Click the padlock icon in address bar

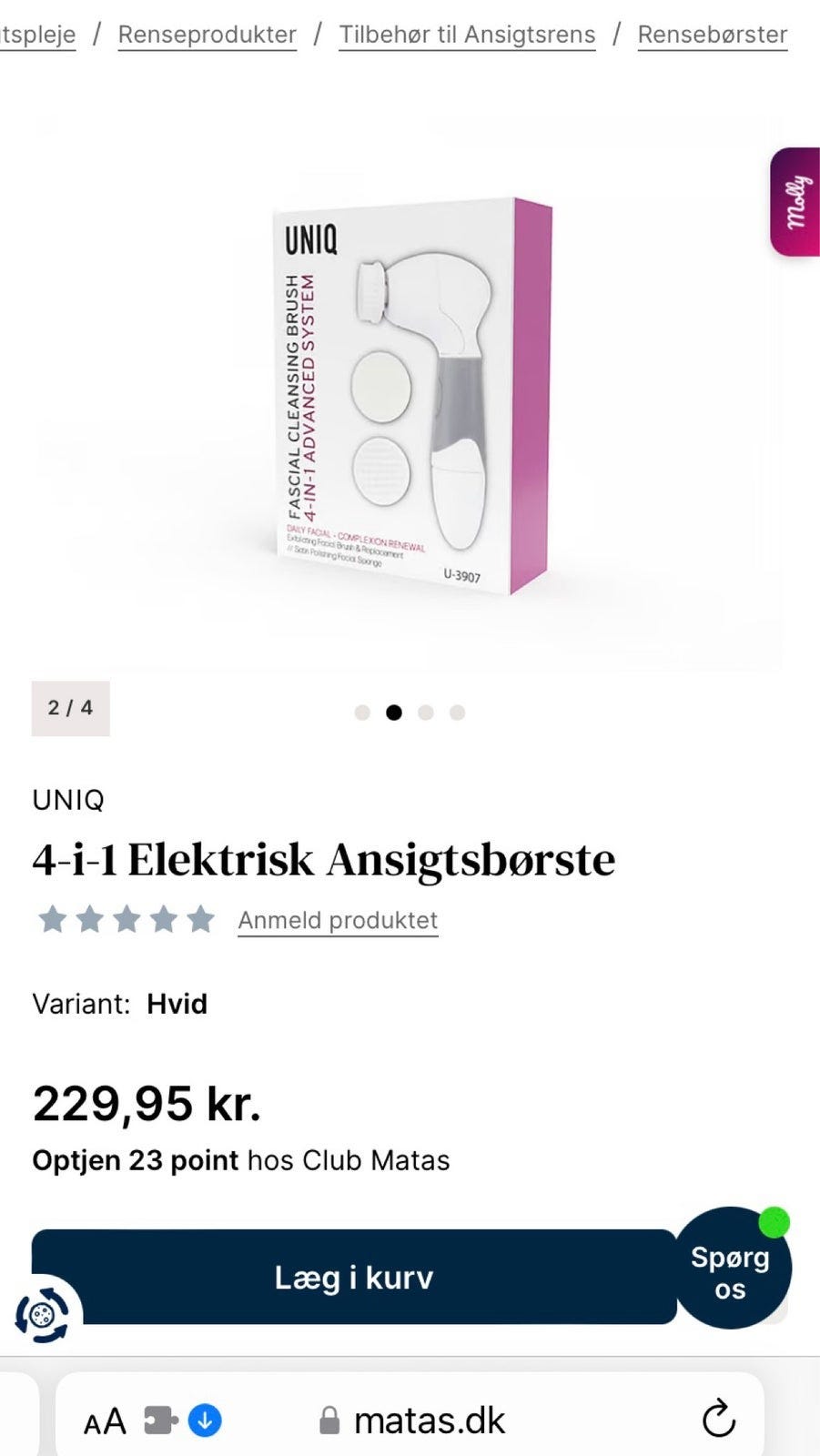[x=330, y=1418]
